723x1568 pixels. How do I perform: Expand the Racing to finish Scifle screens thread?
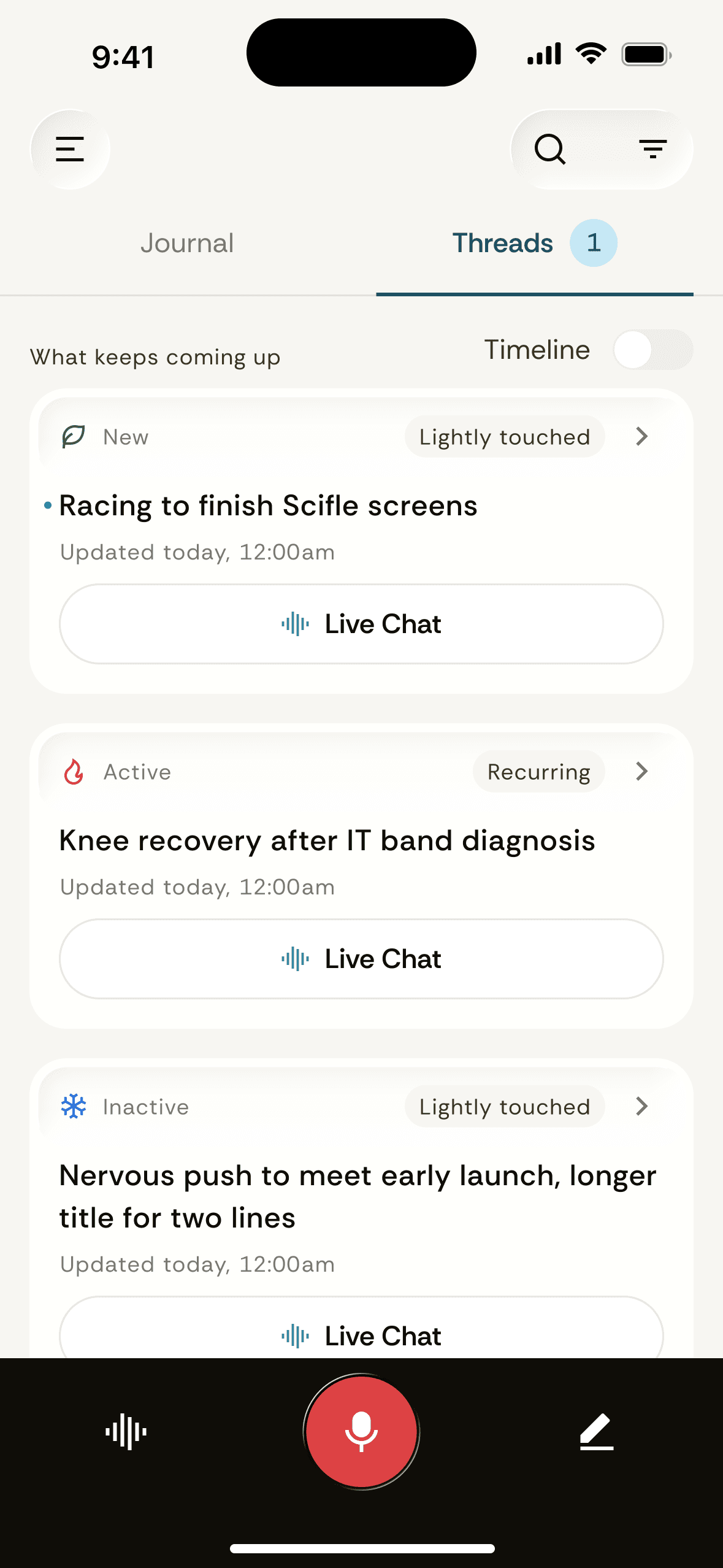click(641, 436)
